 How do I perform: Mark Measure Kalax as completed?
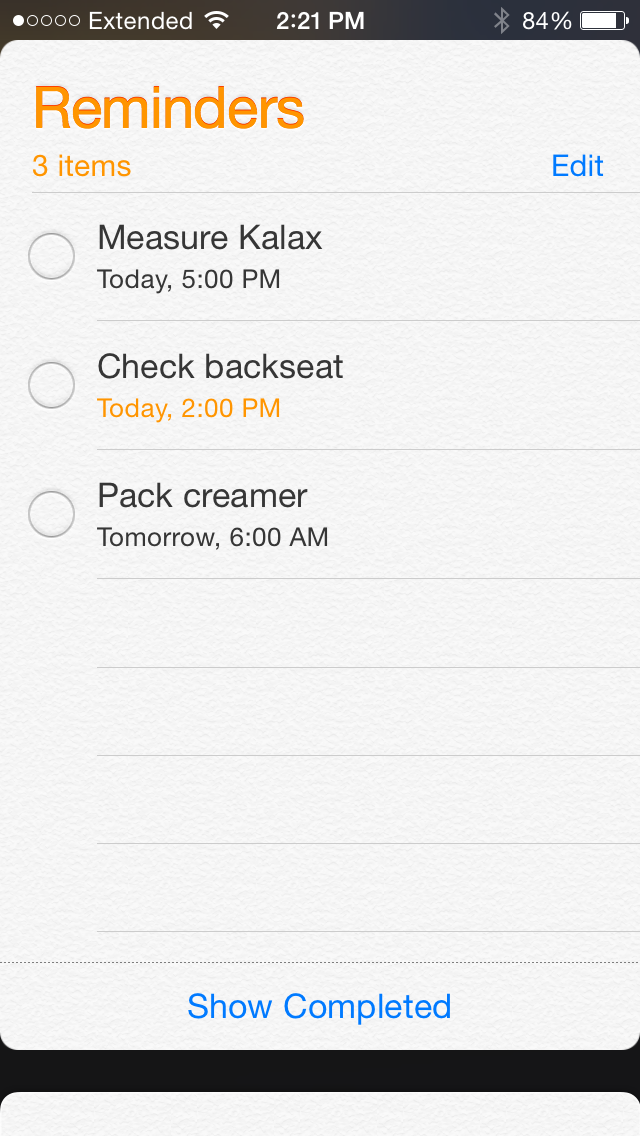point(51,256)
